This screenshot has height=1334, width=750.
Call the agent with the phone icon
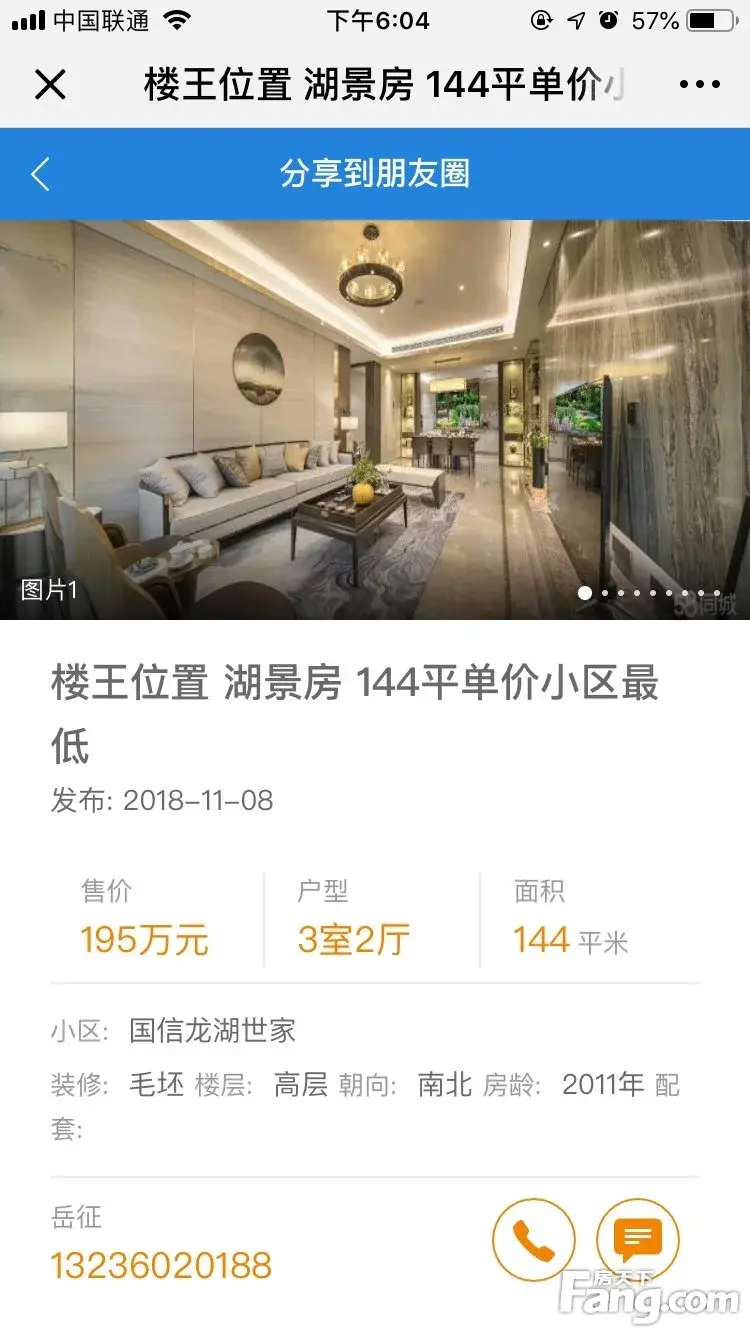pyautogui.click(x=533, y=1240)
